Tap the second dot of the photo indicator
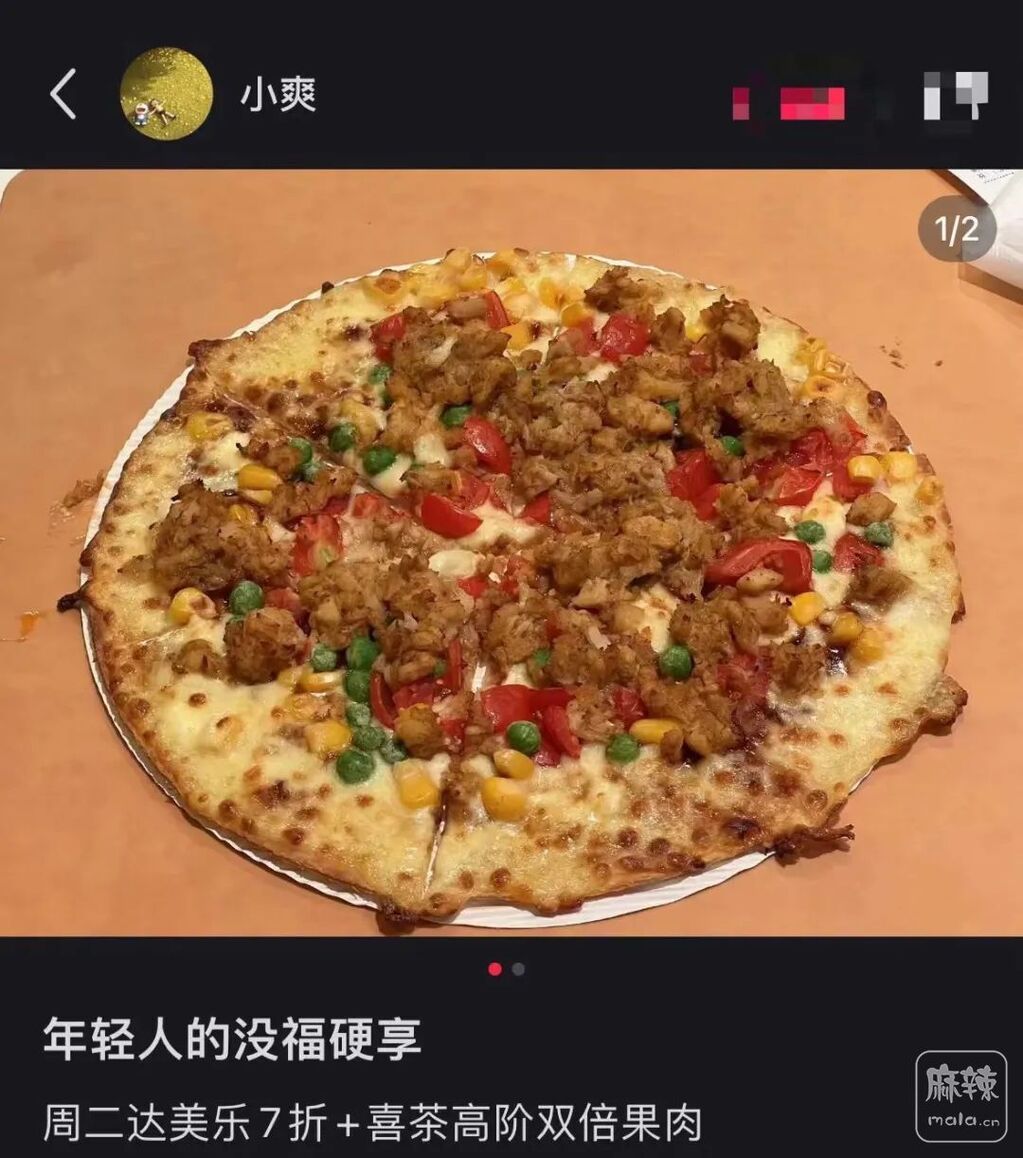This screenshot has width=1023, height=1158. coord(518,969)
